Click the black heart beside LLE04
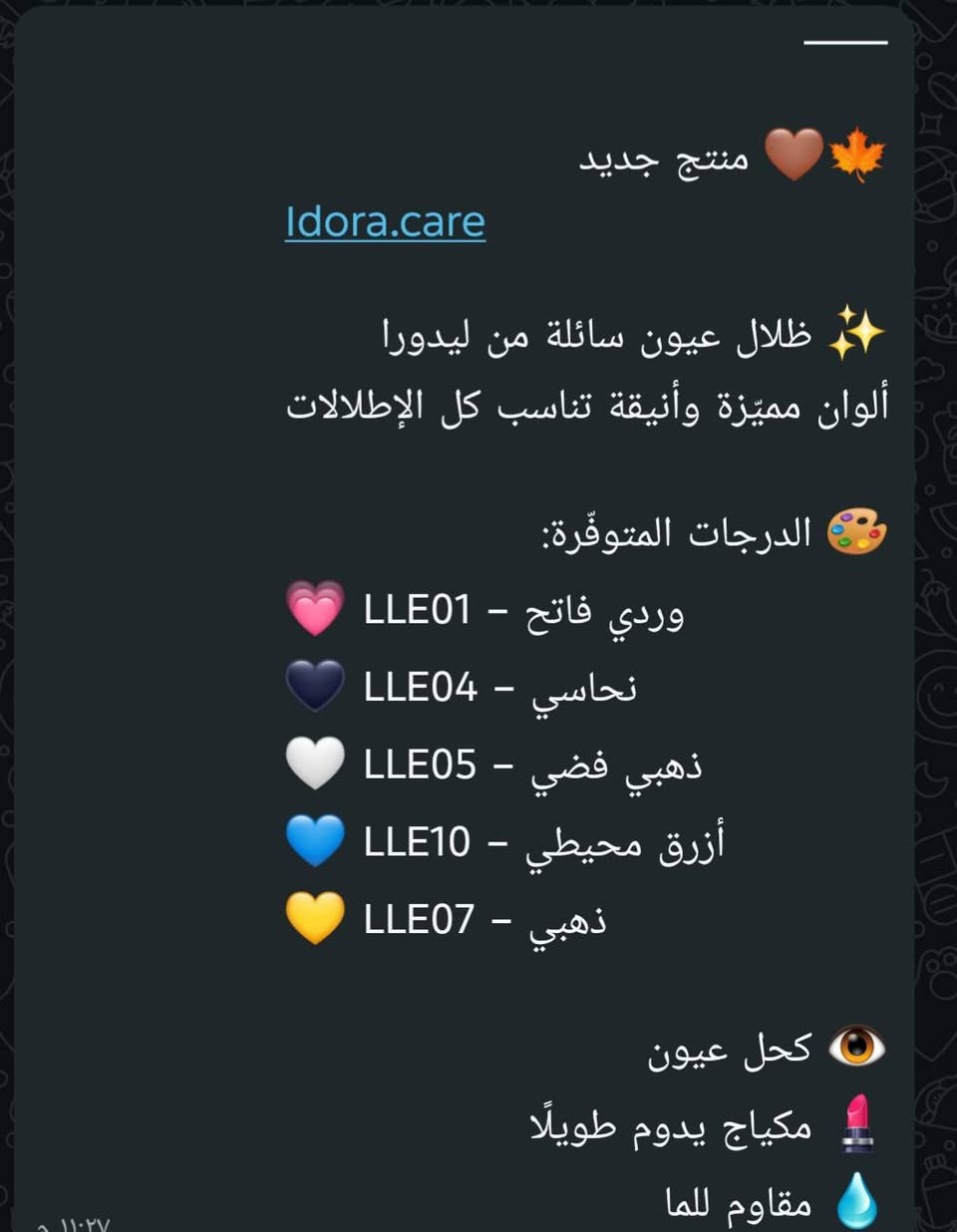 (315, 687)
